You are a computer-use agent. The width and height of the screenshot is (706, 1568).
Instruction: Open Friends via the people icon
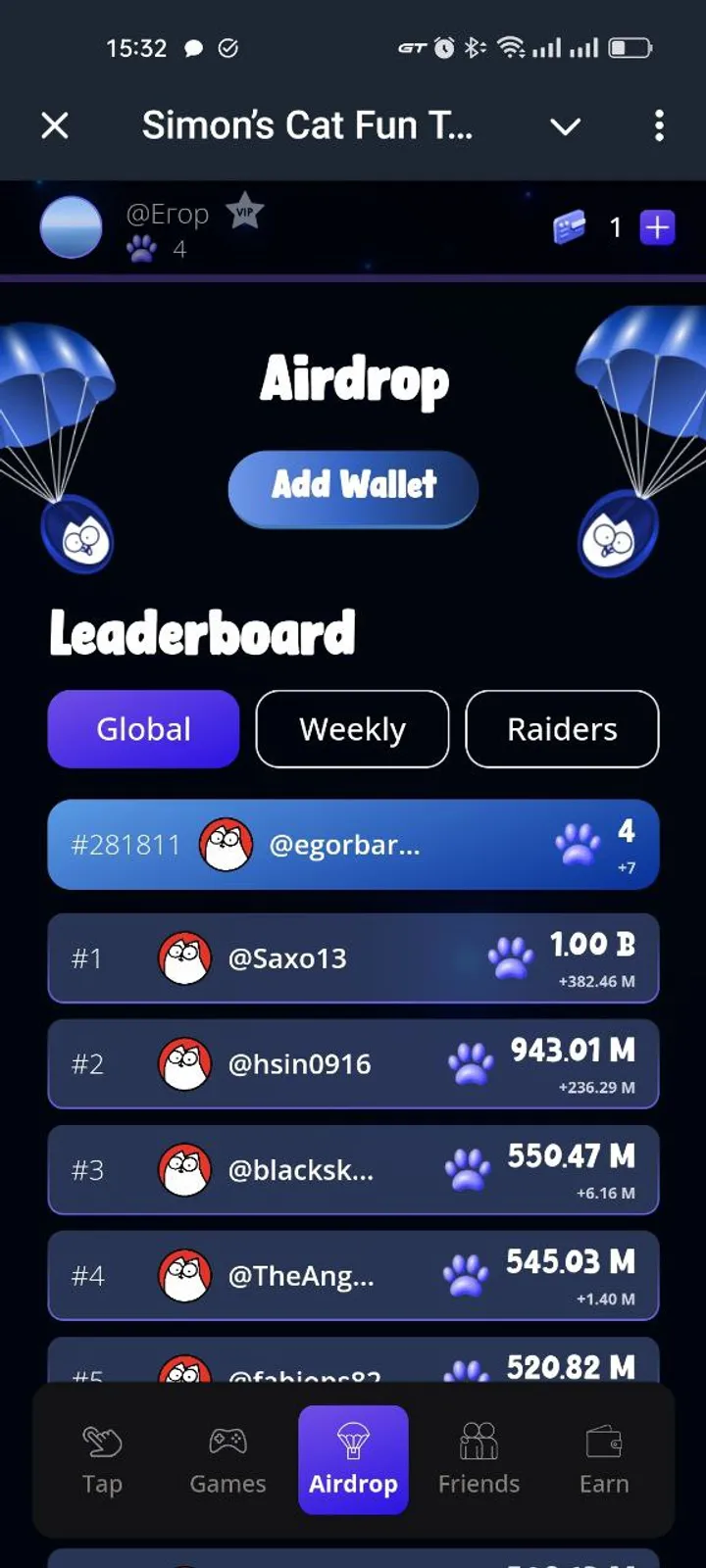[479, 1443]
